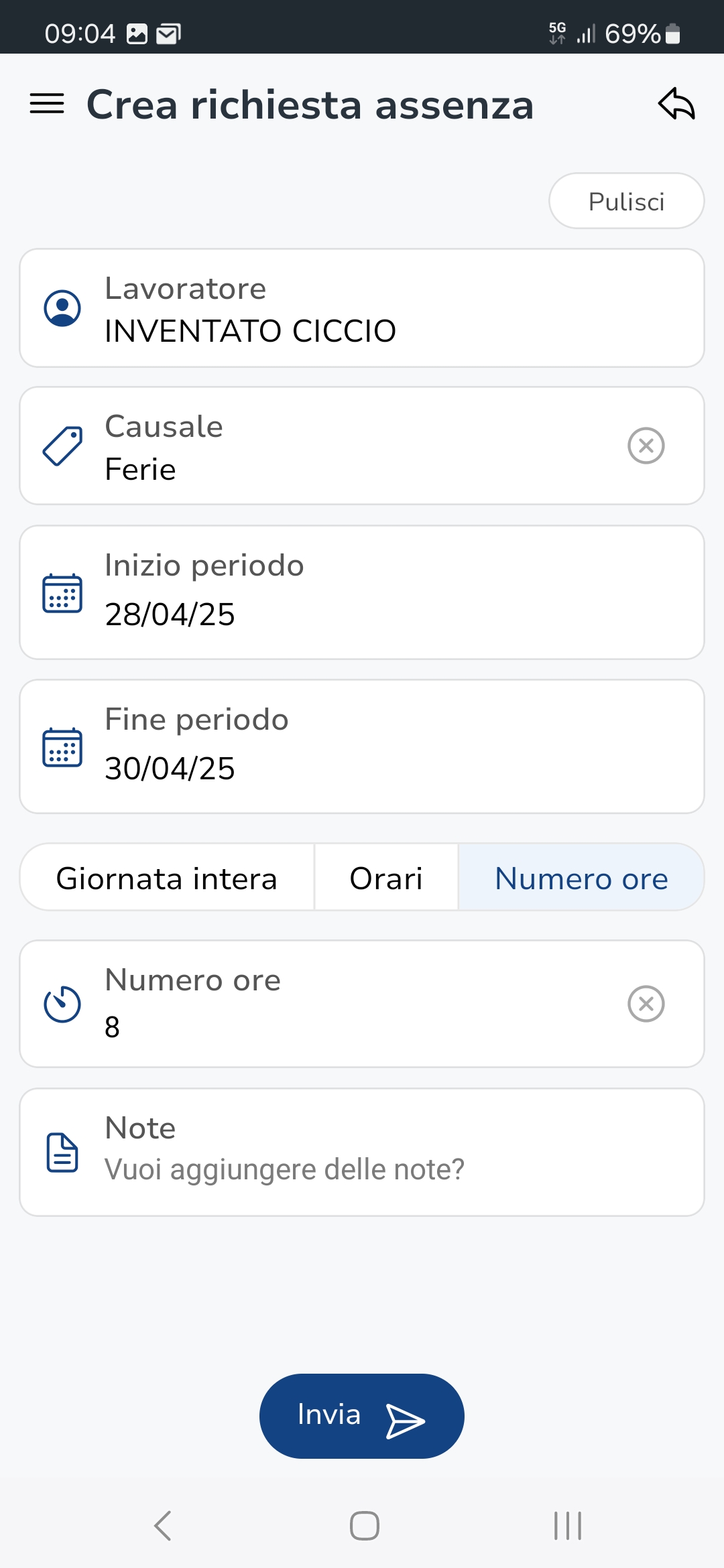Image resolution: width=724 pixels, height=1568 pixels.
Task: Go to the home screen
Action: 365,1526
